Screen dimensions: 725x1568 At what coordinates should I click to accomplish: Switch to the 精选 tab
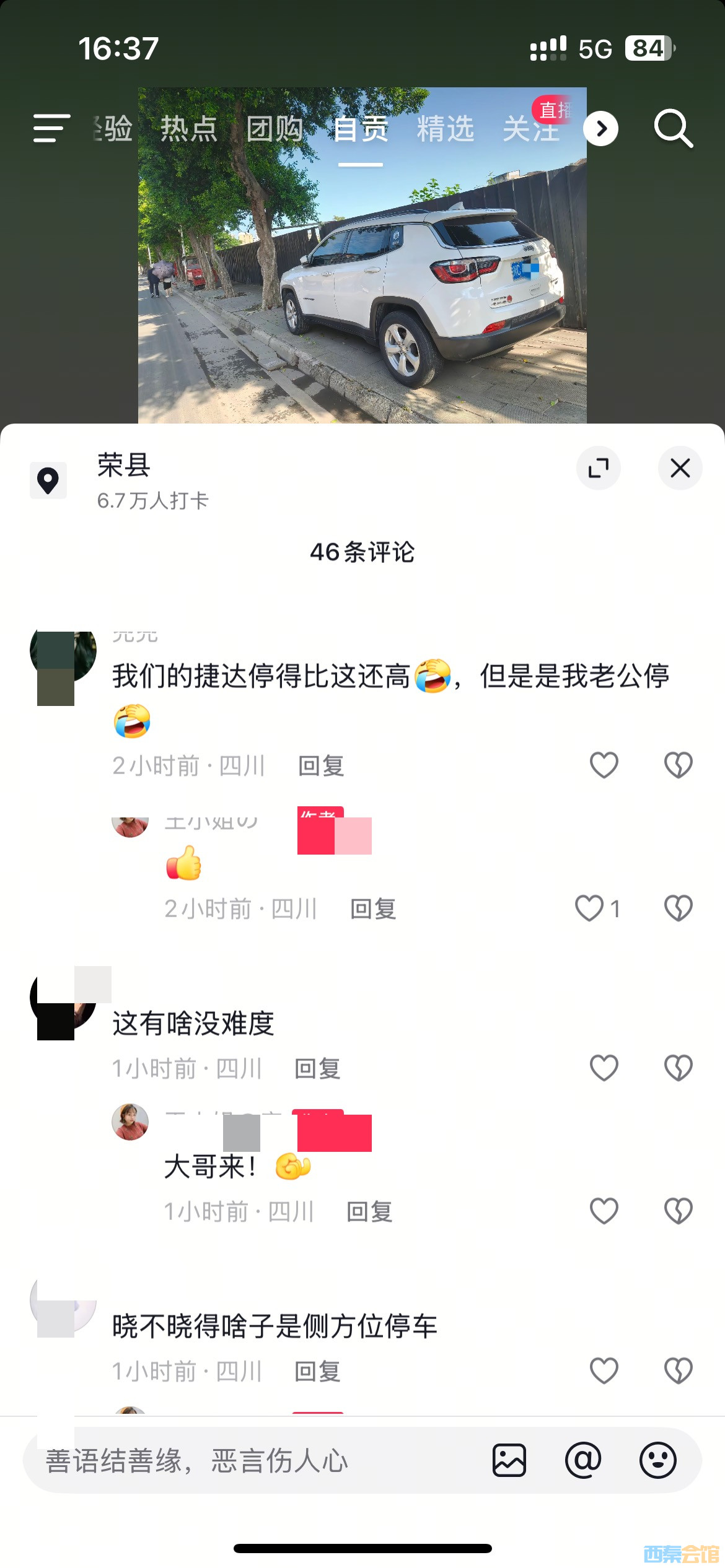(x=445, y=129)
